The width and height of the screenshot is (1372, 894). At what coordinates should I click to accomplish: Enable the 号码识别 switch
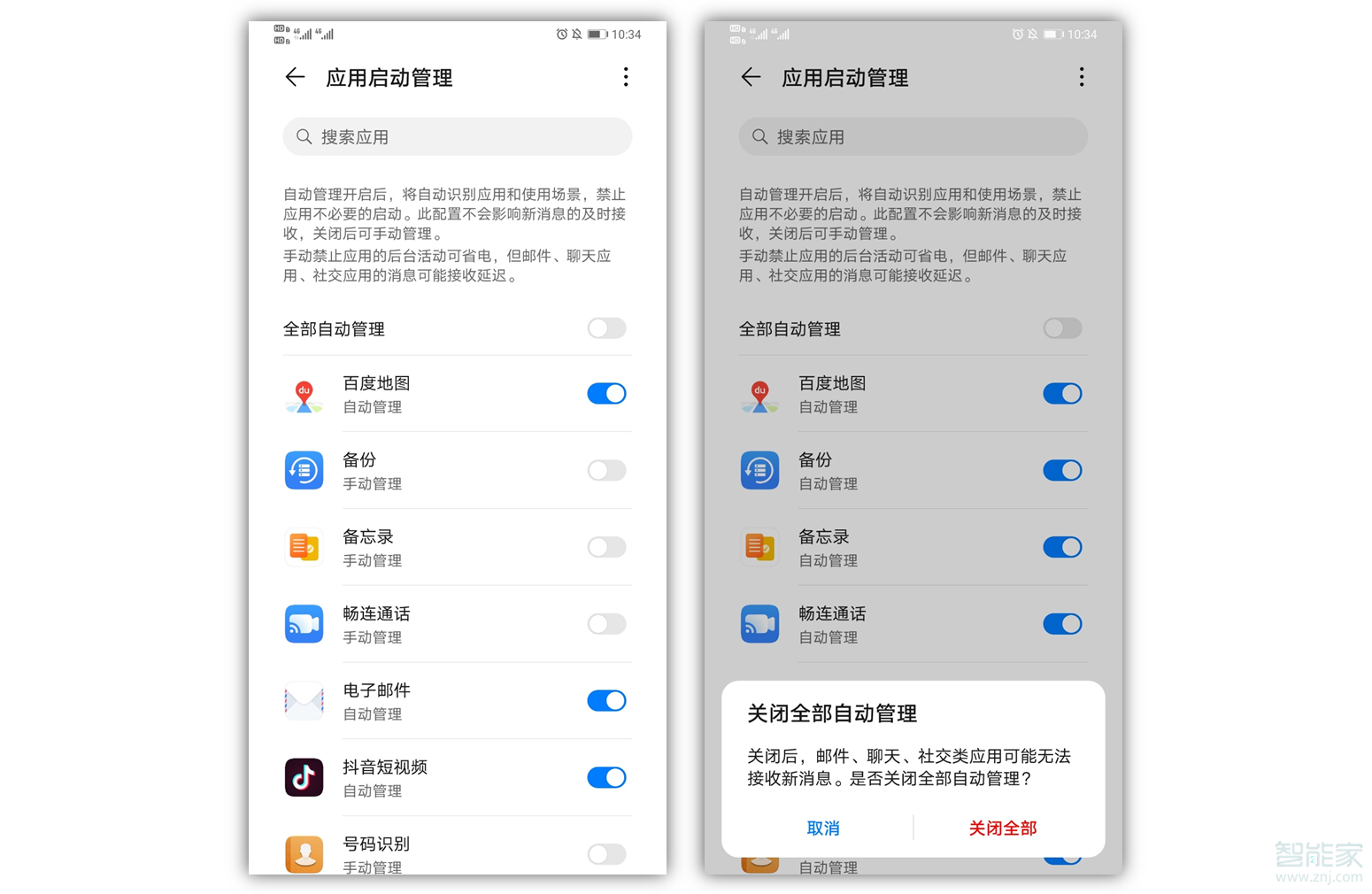[x=606, y=854]
